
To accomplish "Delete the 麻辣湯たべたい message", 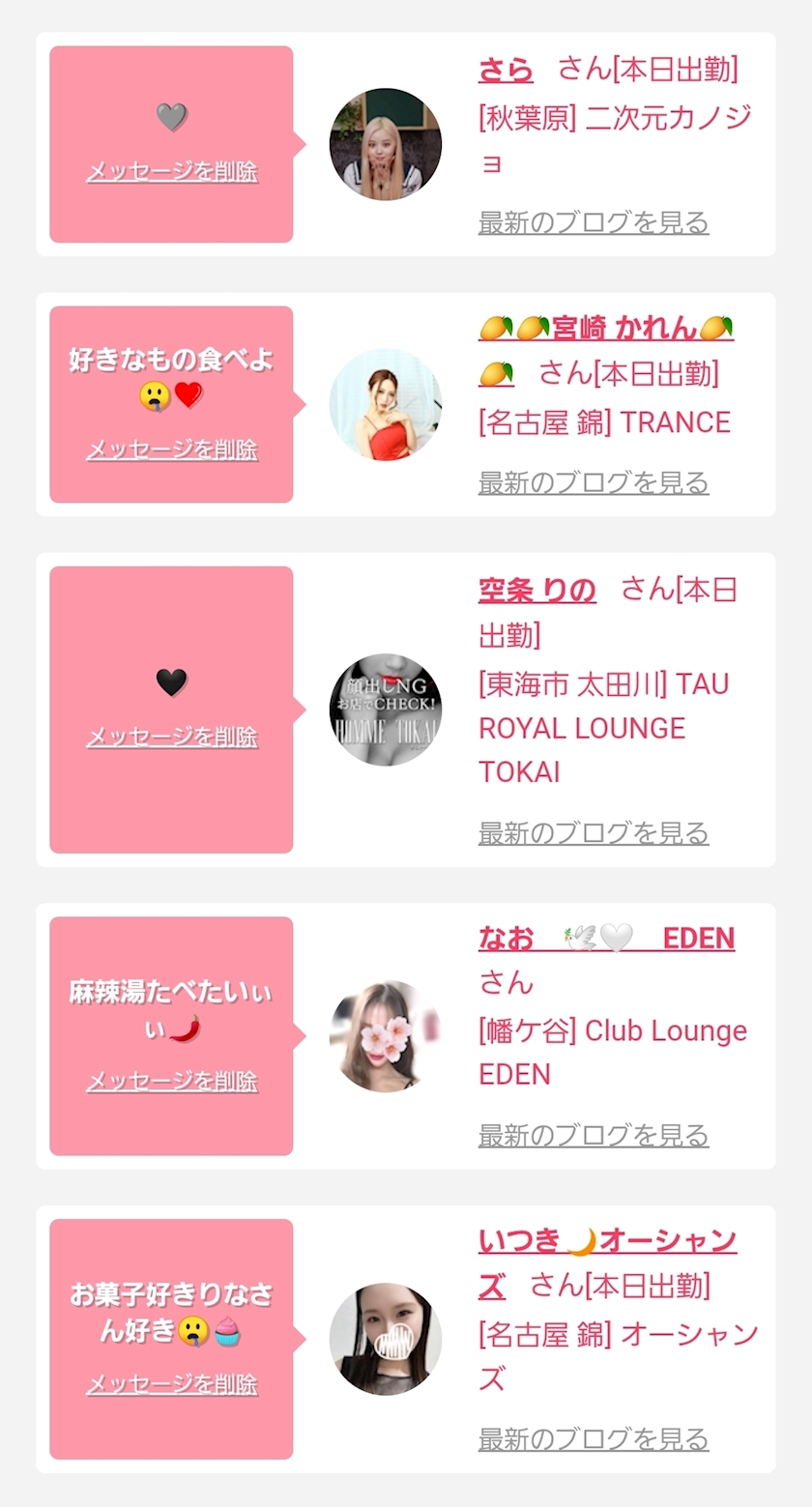I will 172,1080.
